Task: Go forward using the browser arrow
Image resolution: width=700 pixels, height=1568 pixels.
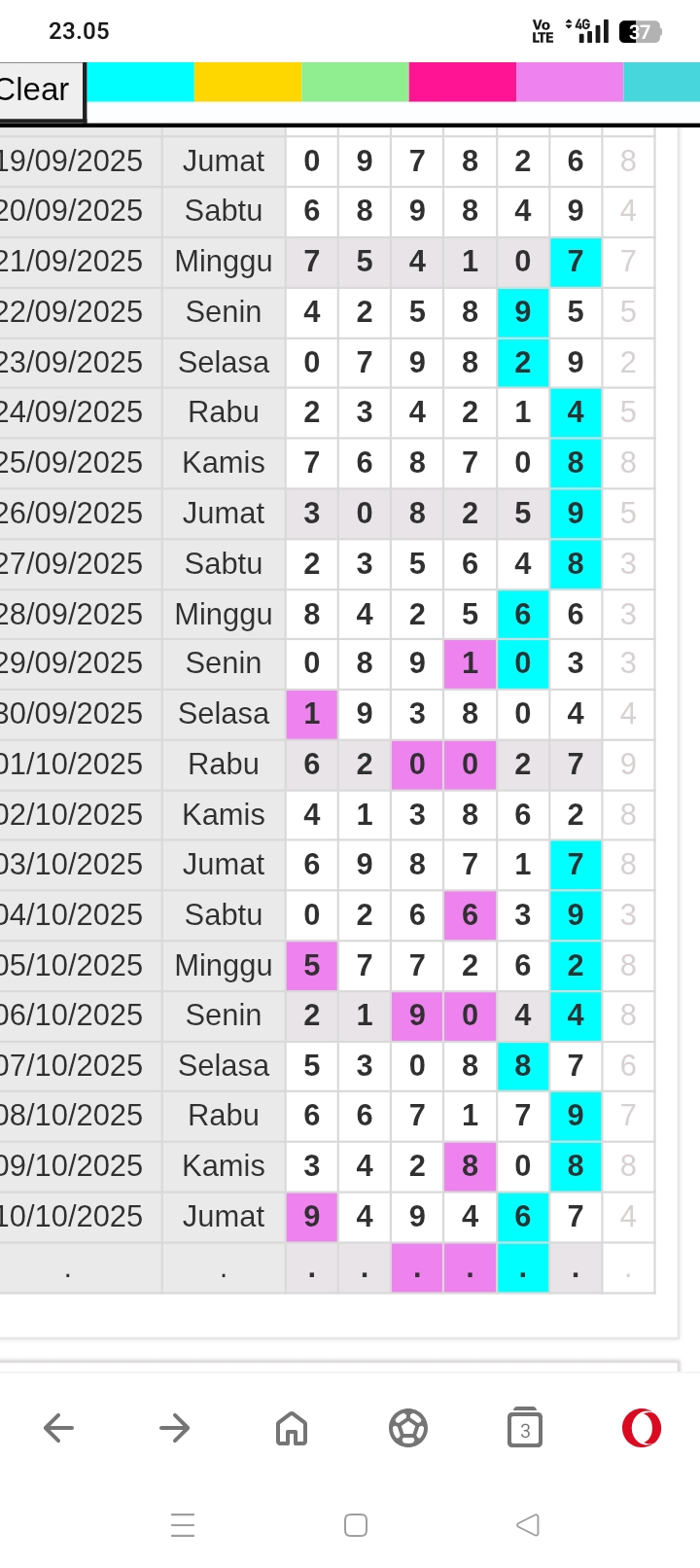Action: pos(175,1428)
